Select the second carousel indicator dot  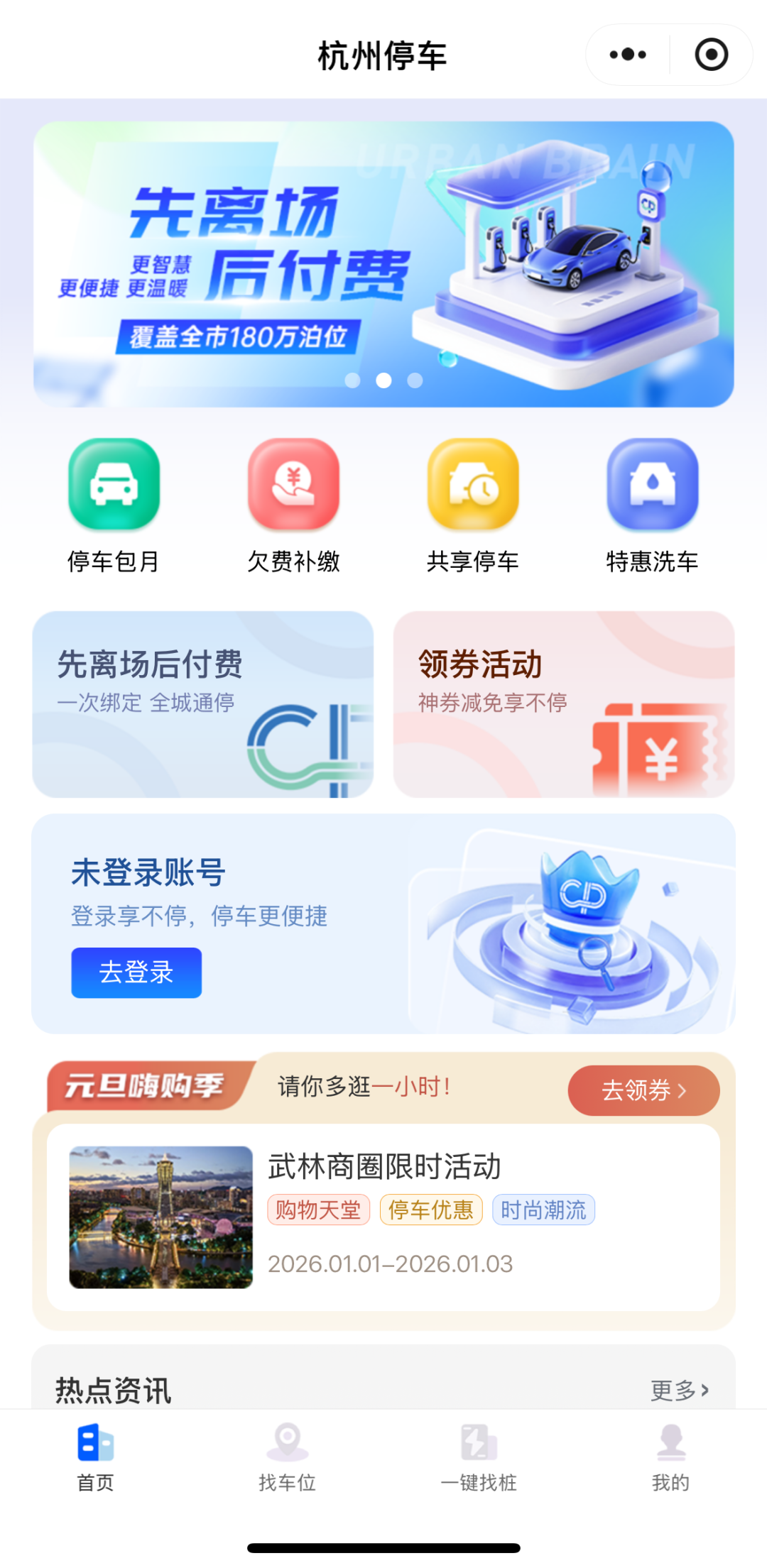pos(385,381)
